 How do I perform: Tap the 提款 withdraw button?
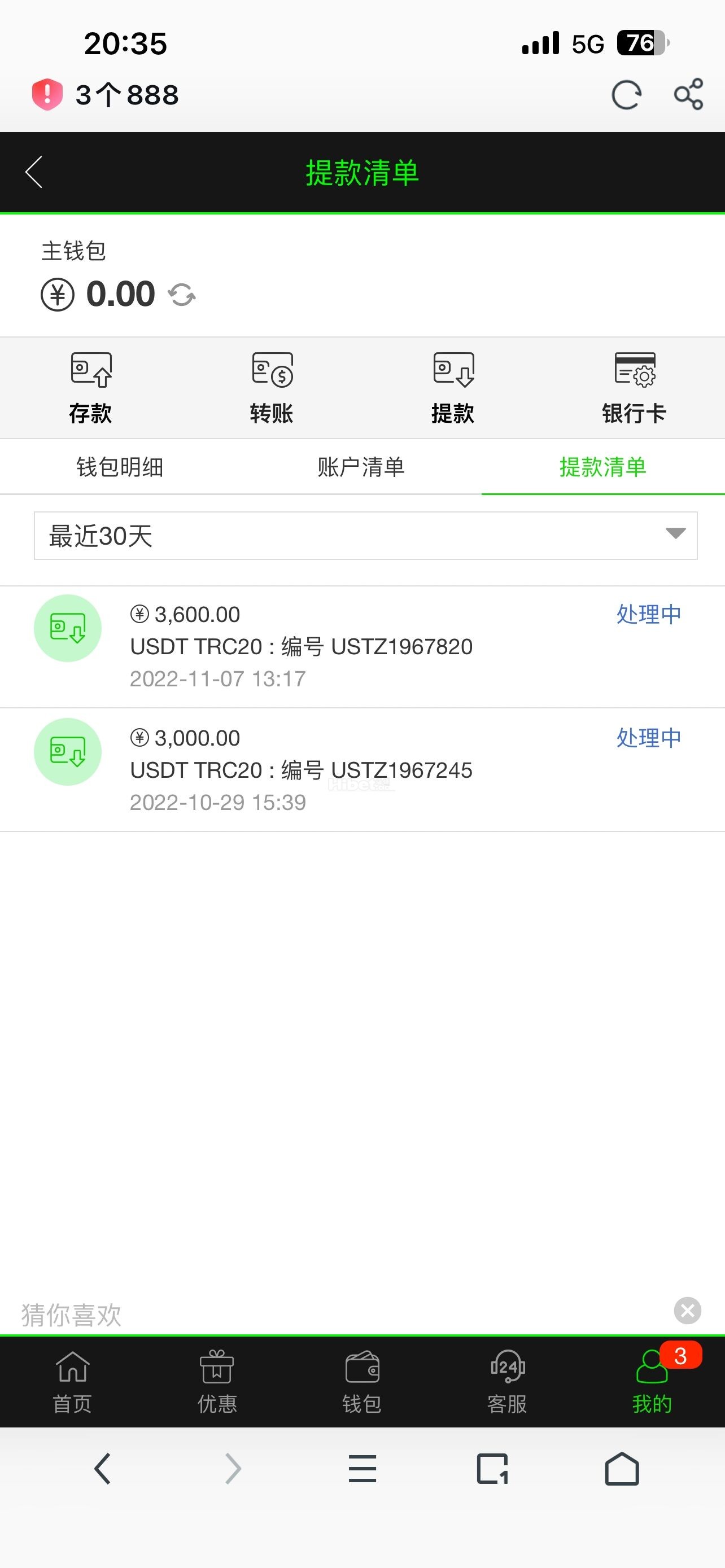[453, 388]
